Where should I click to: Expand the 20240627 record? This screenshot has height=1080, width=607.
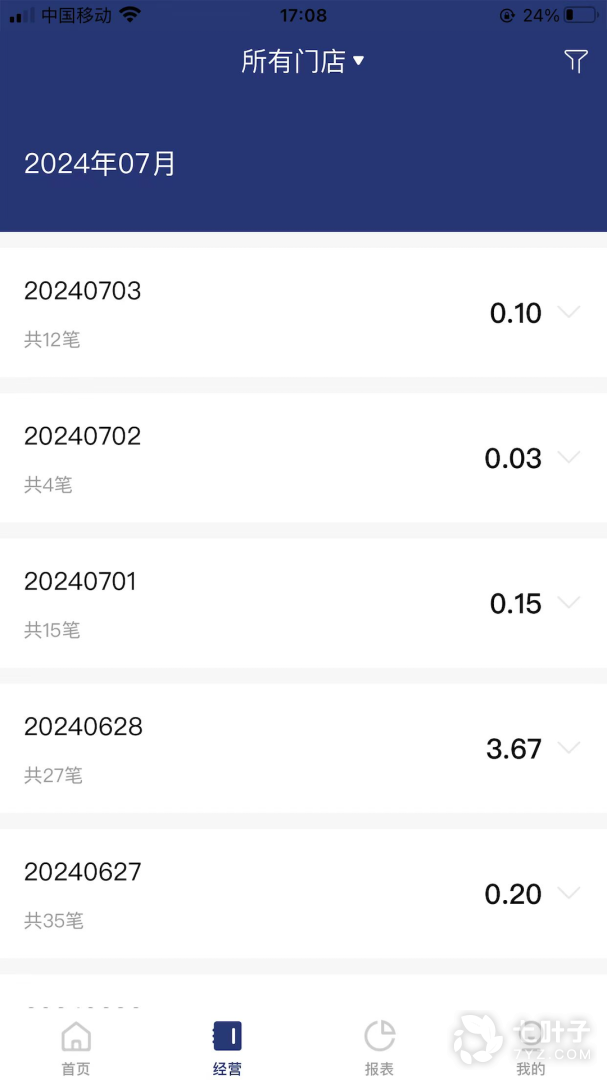pos(568,892)
